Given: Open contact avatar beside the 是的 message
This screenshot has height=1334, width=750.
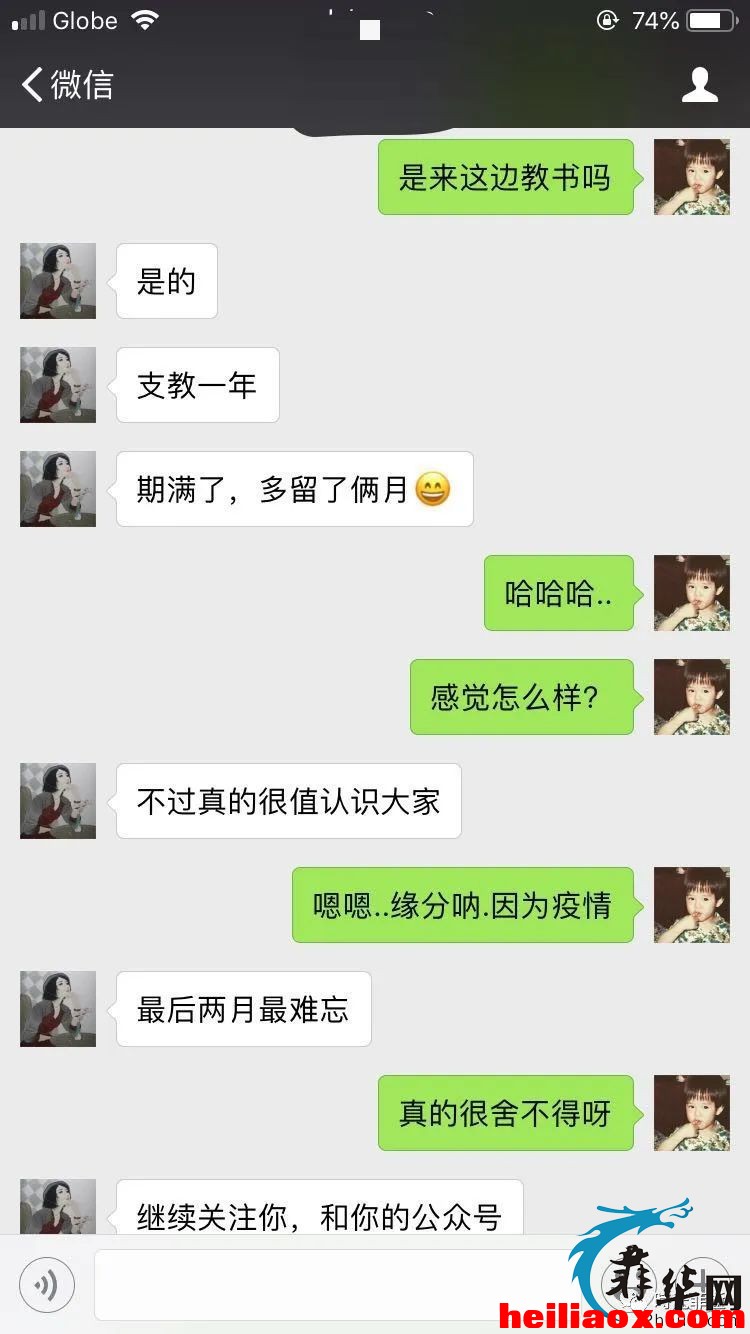Looking at the screenshot, I should click(58, 281).
